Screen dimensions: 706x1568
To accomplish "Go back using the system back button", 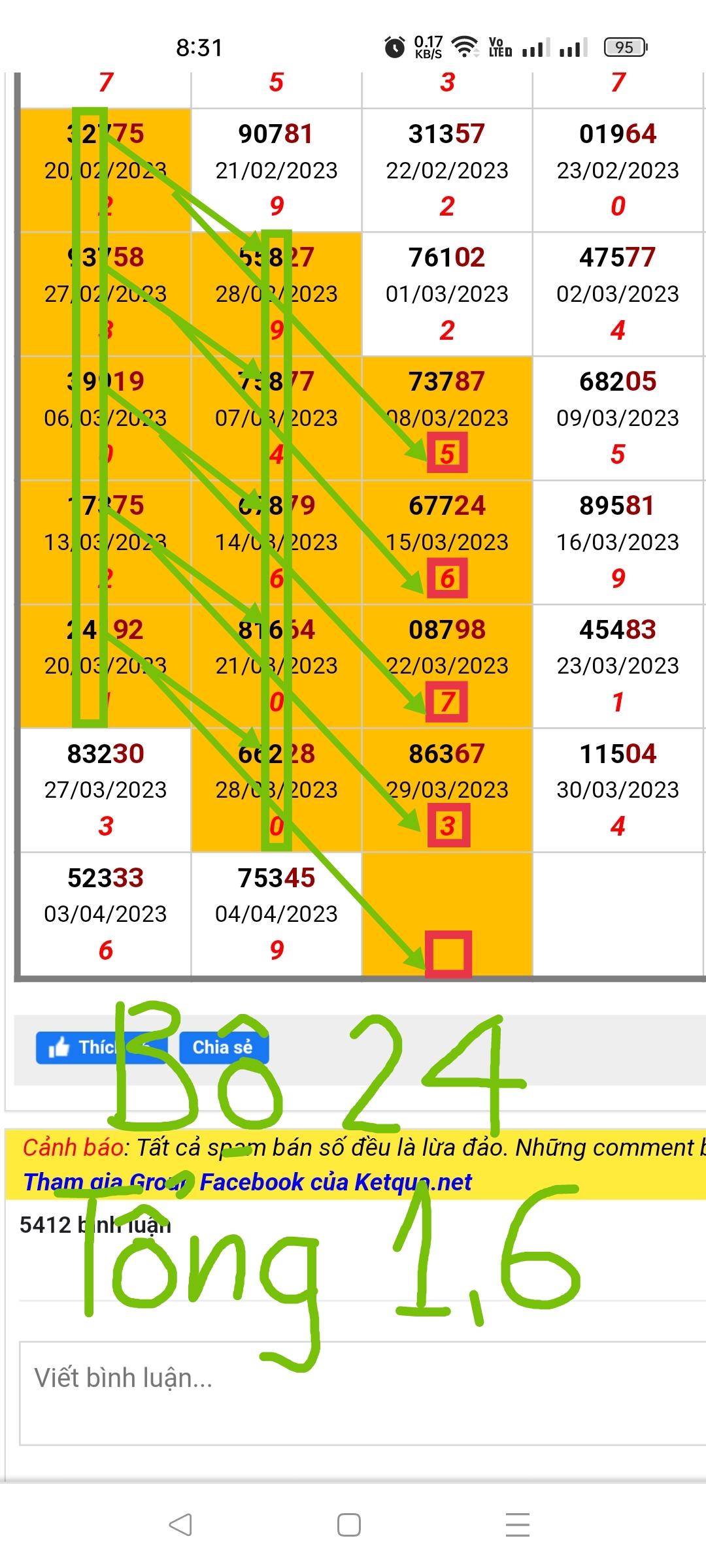I will 180,1525.
